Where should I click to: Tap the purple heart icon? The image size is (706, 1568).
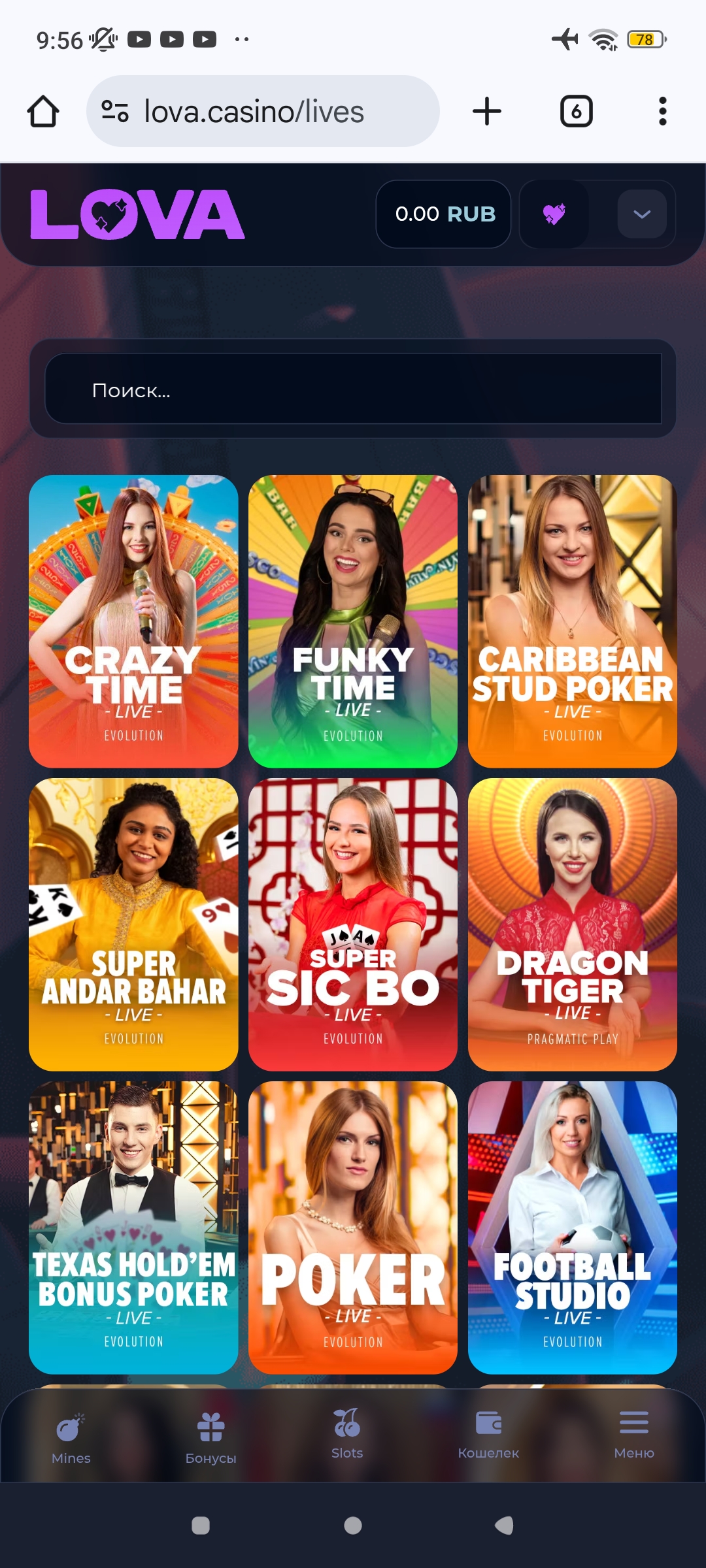tap(554, 214)
